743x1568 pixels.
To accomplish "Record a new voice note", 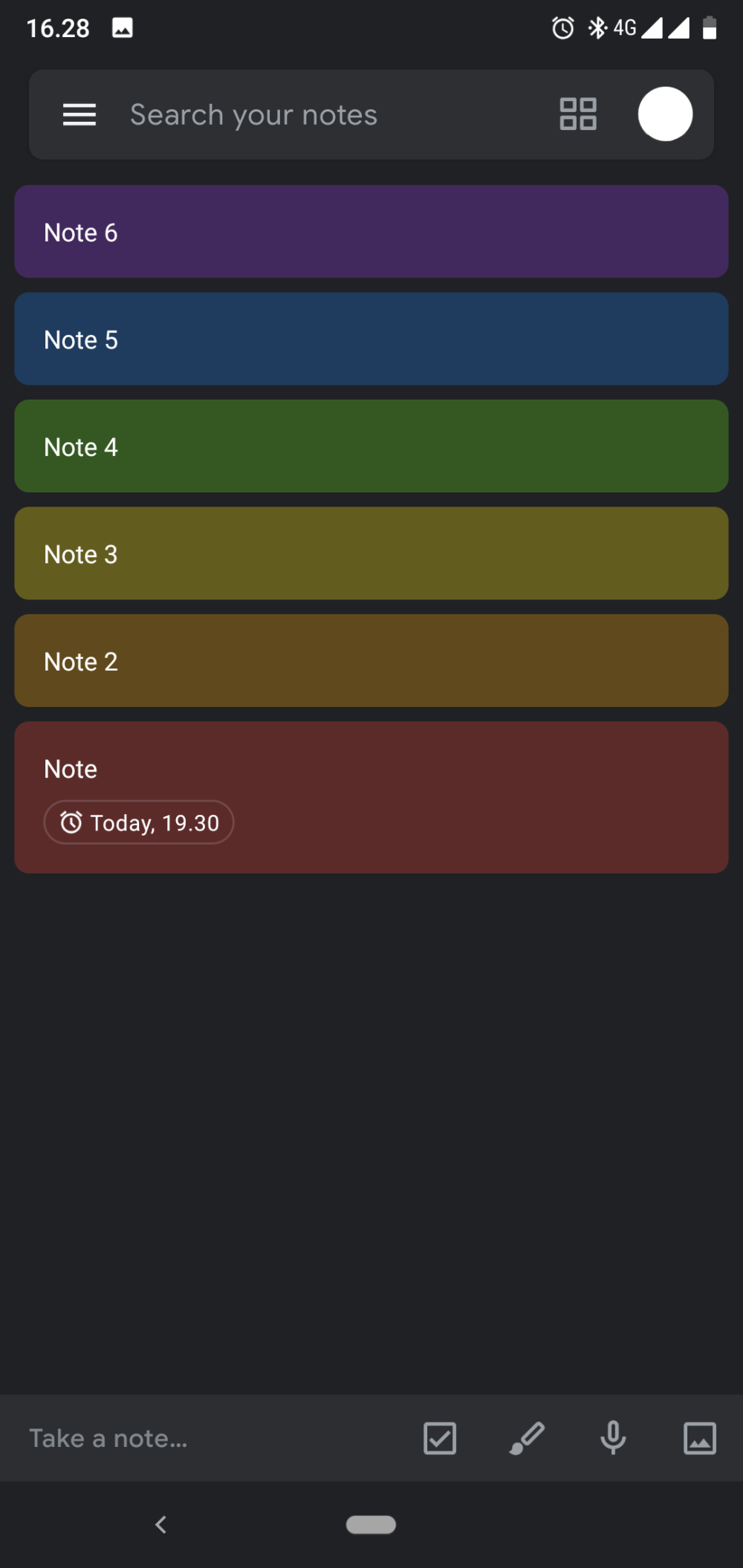I will coord(613,1438).
